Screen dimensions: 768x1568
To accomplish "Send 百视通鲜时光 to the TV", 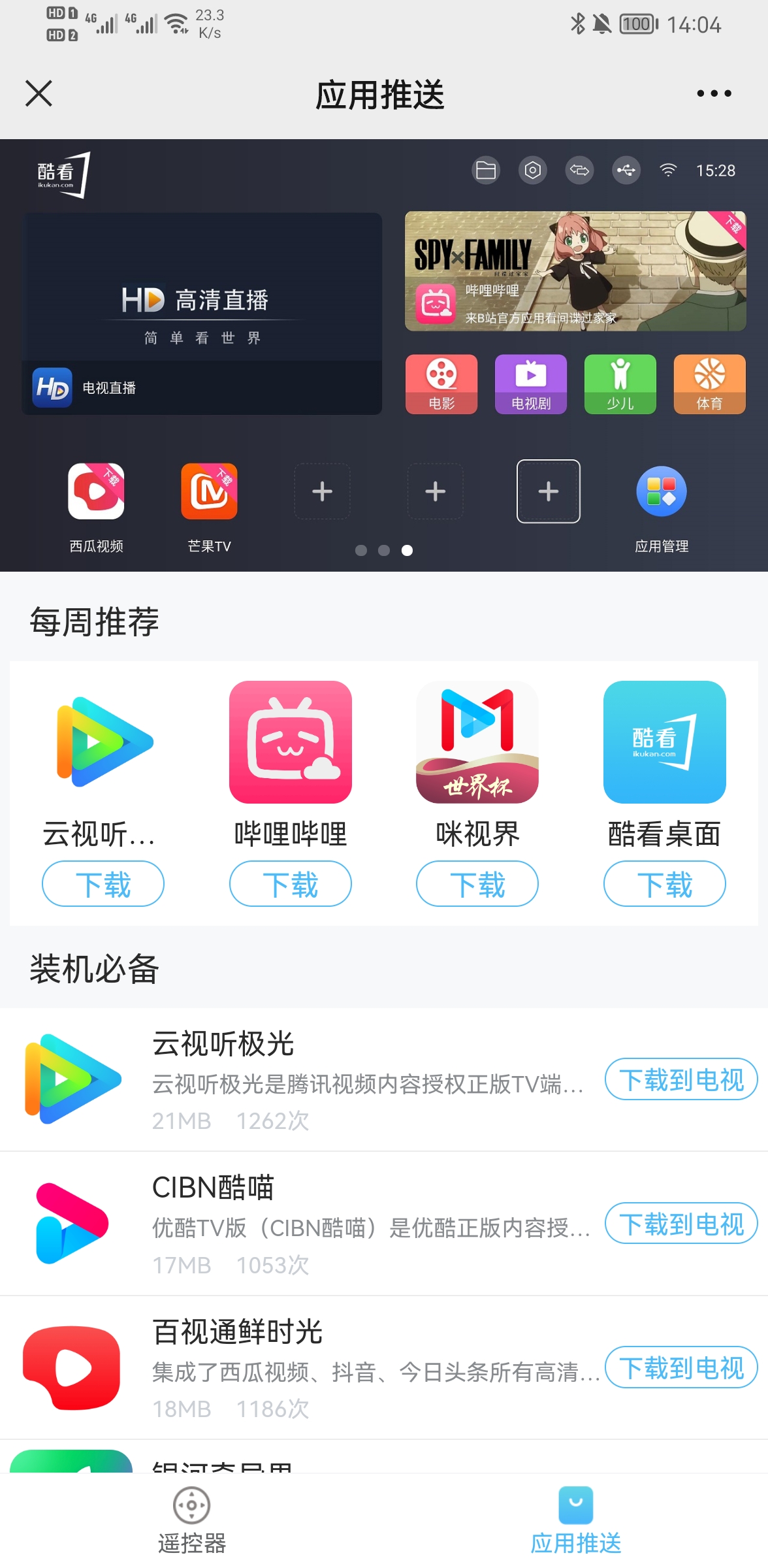I will tap(681, 1367).
